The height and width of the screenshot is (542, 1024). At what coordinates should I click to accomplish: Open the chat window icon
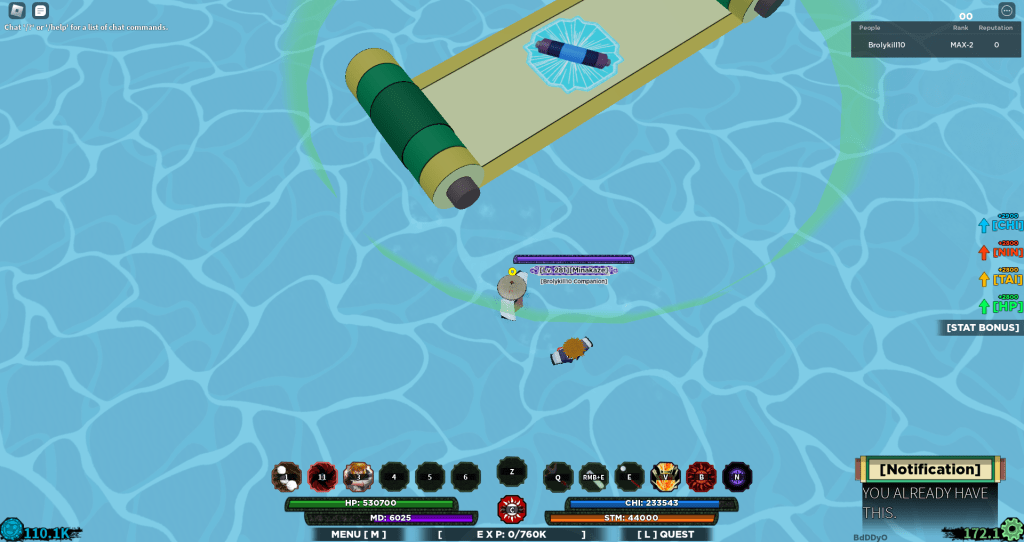(x=40, y=10)
